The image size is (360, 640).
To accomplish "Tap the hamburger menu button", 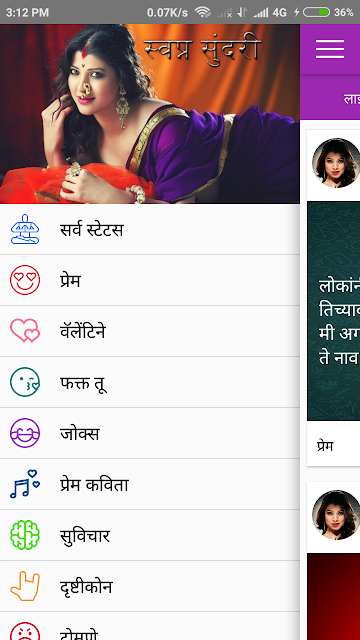I will pos(330,49).
